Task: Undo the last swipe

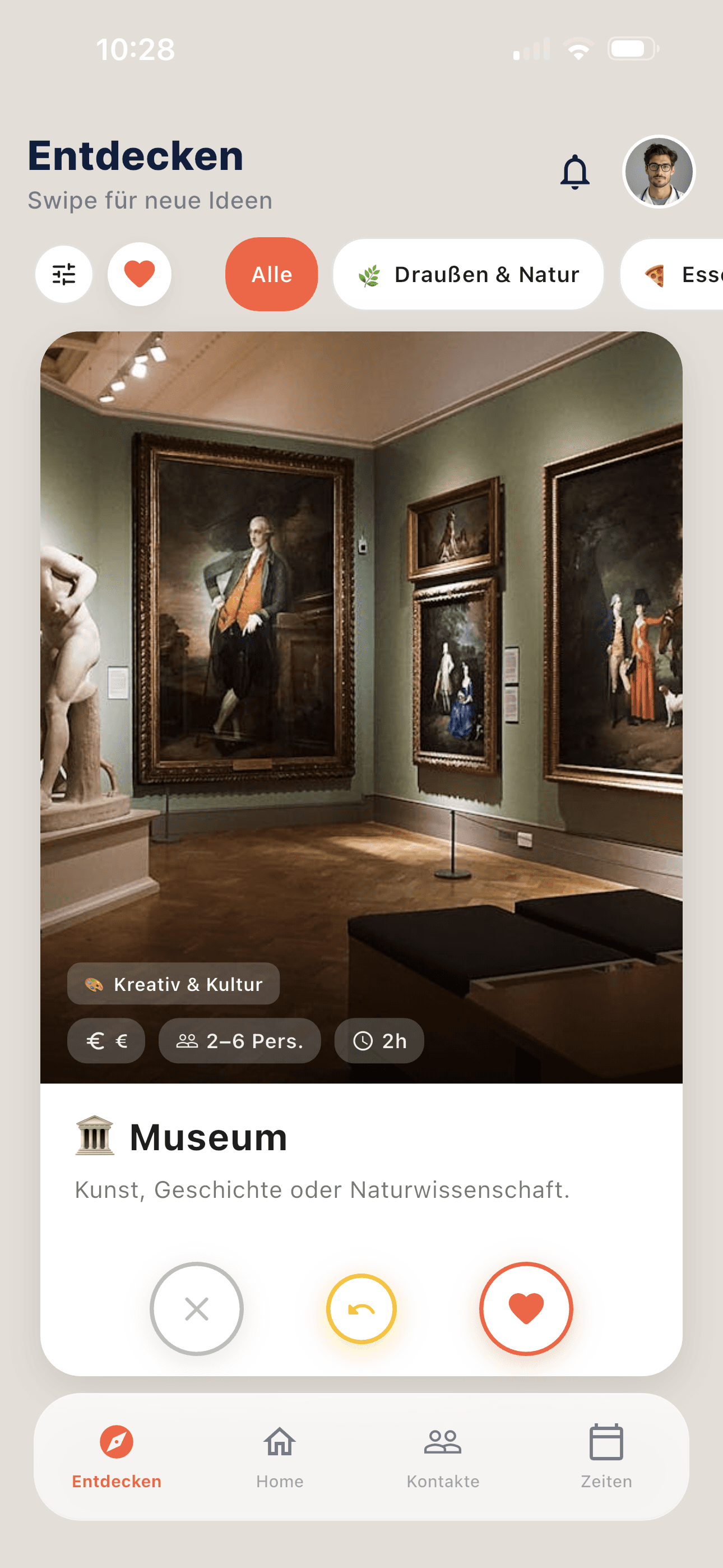Action: click(x=361, y=1309)
